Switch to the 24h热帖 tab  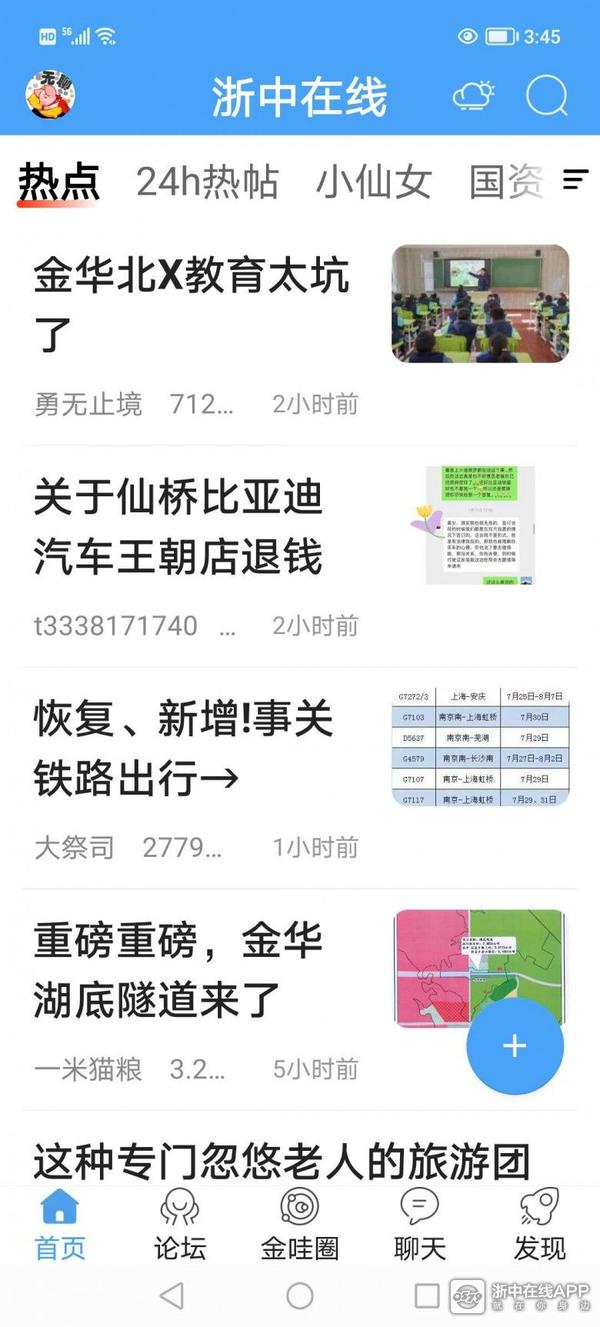coord(207,182)
